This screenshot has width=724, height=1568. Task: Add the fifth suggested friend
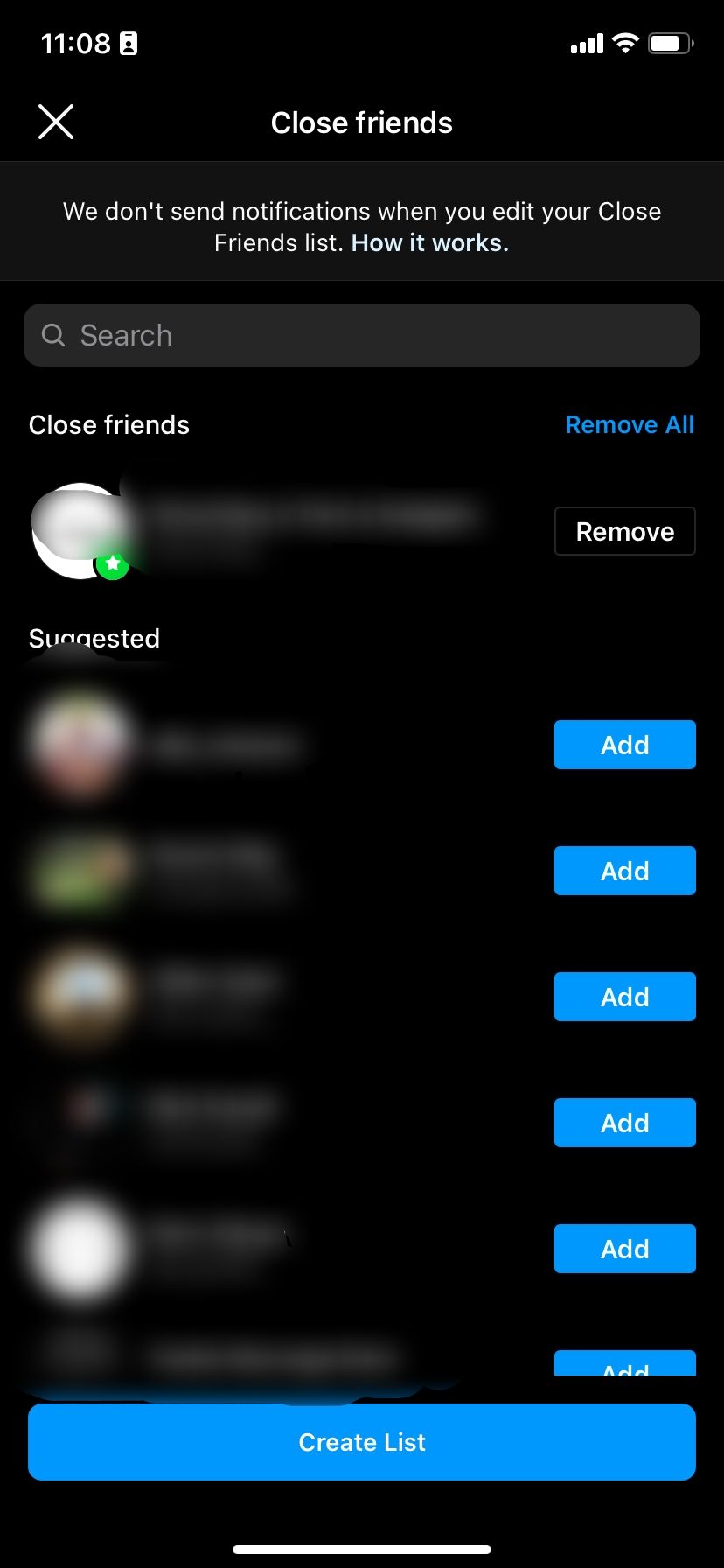[x=624, y=1249]
